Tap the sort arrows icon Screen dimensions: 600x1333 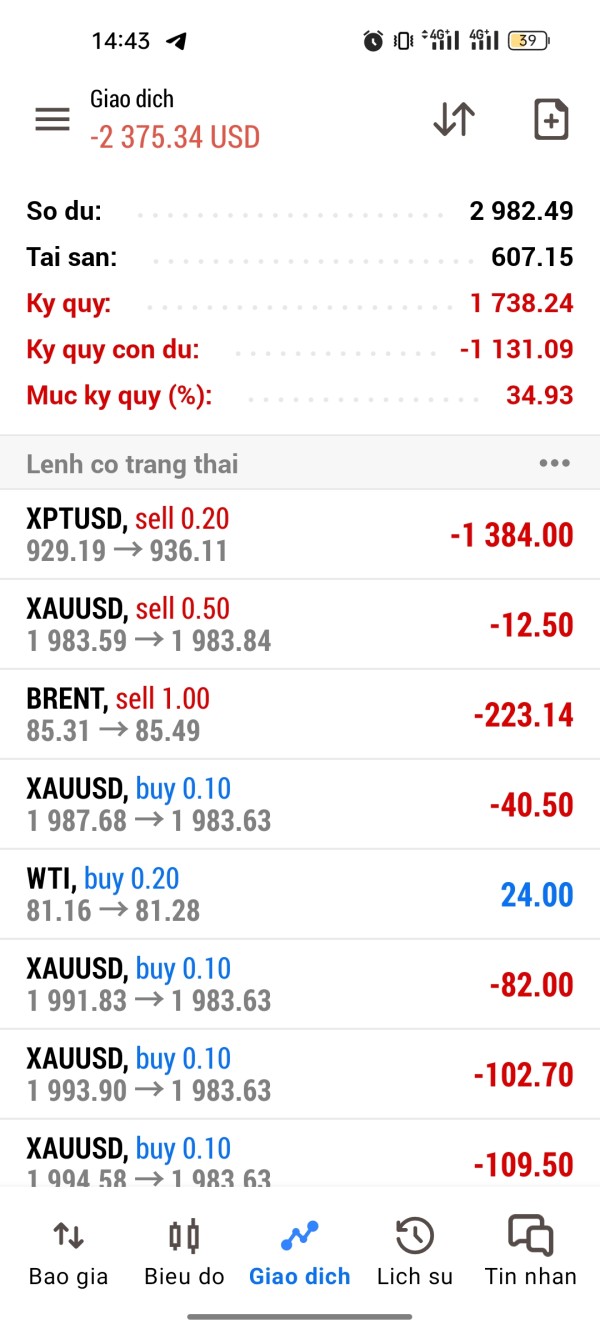453,120
